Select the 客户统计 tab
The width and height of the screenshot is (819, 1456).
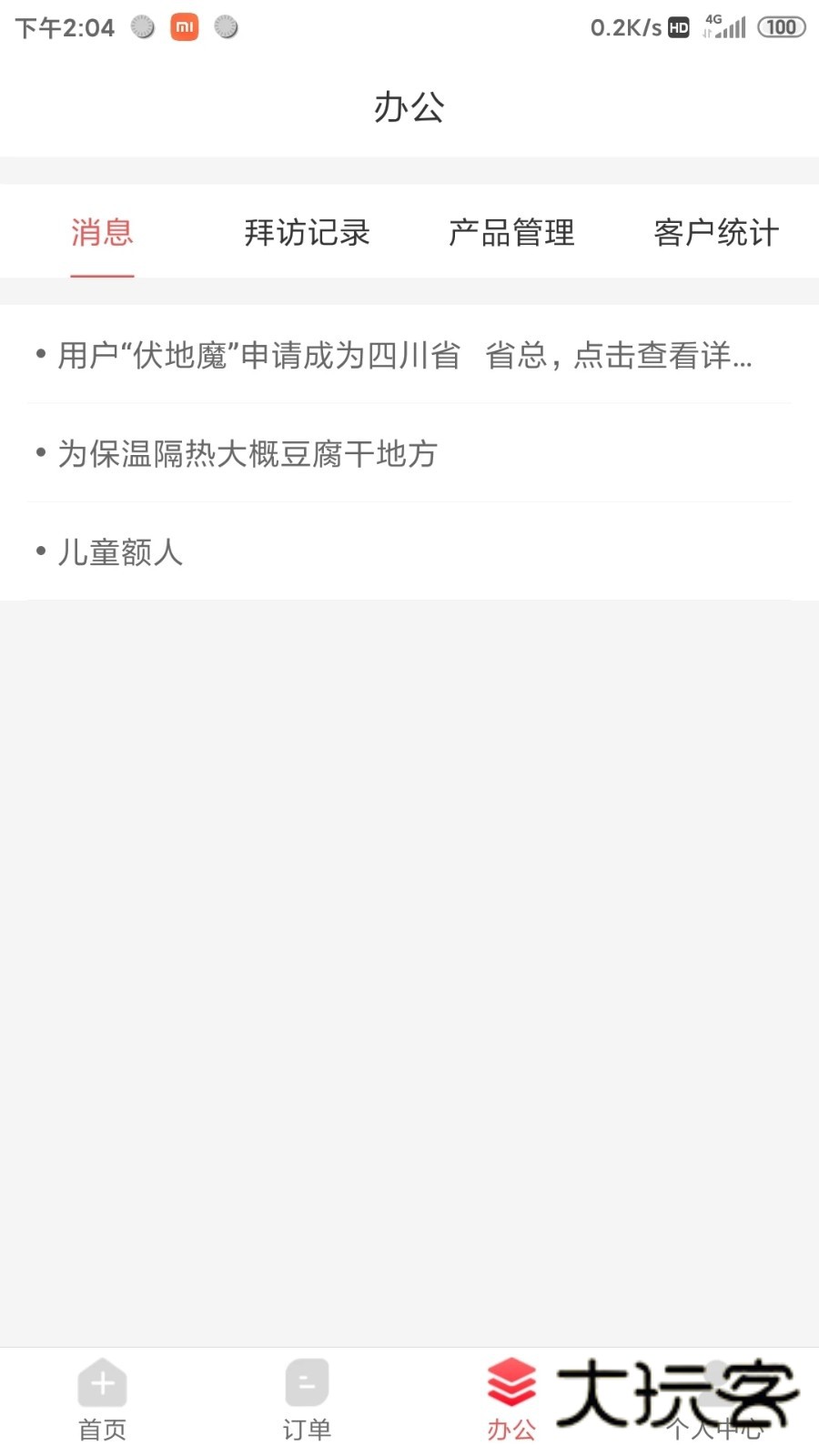pyautogui.click(x=715, y=233)
